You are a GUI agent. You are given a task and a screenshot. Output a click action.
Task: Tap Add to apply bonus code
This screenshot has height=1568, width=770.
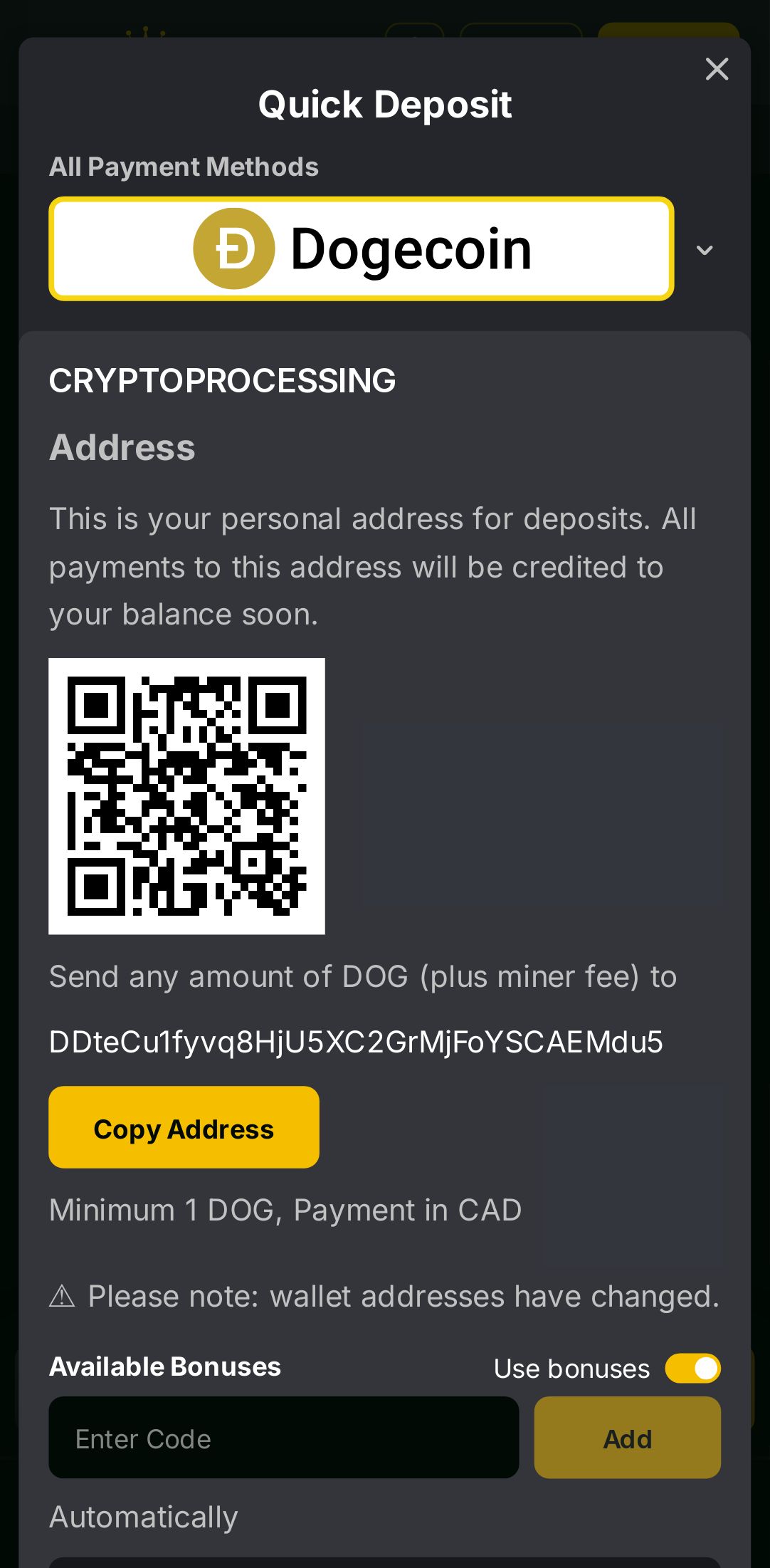pos(627,1438)
